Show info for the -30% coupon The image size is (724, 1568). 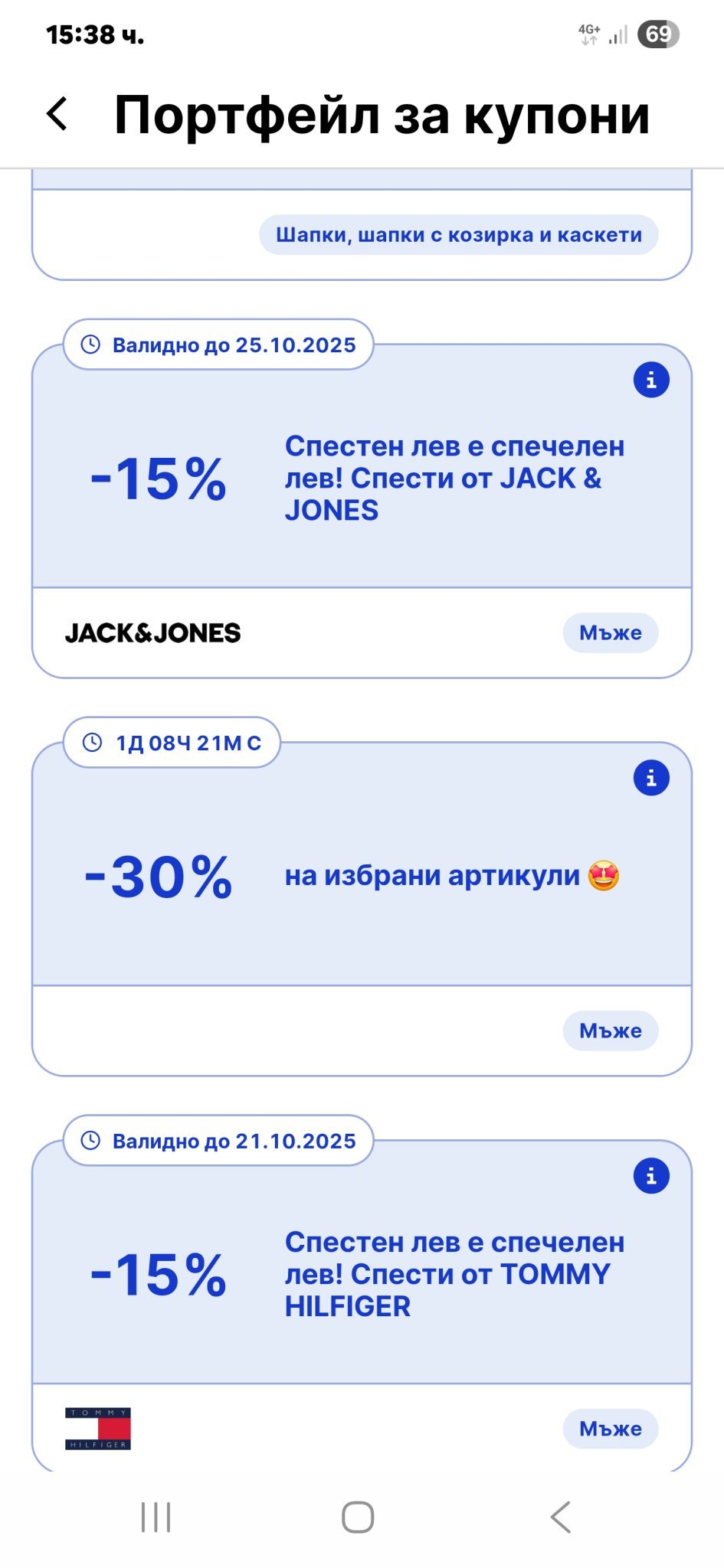651,778
